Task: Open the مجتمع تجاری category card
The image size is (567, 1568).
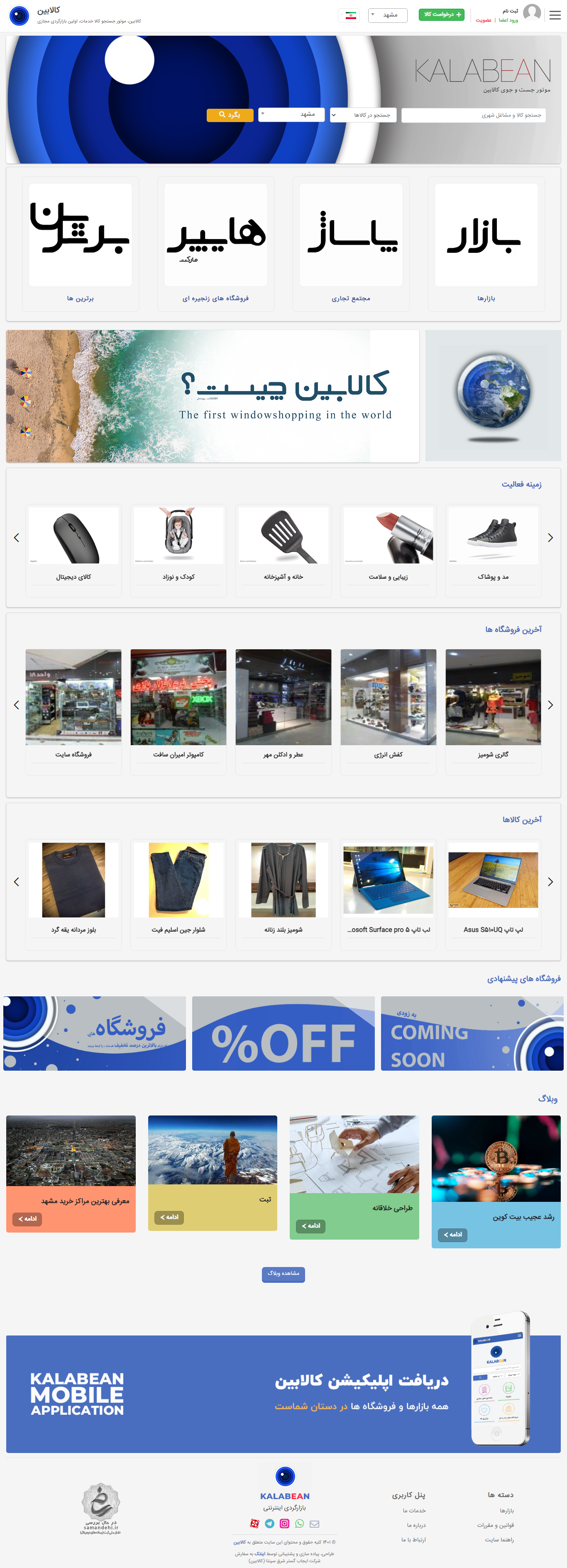Action: point(351,243)
